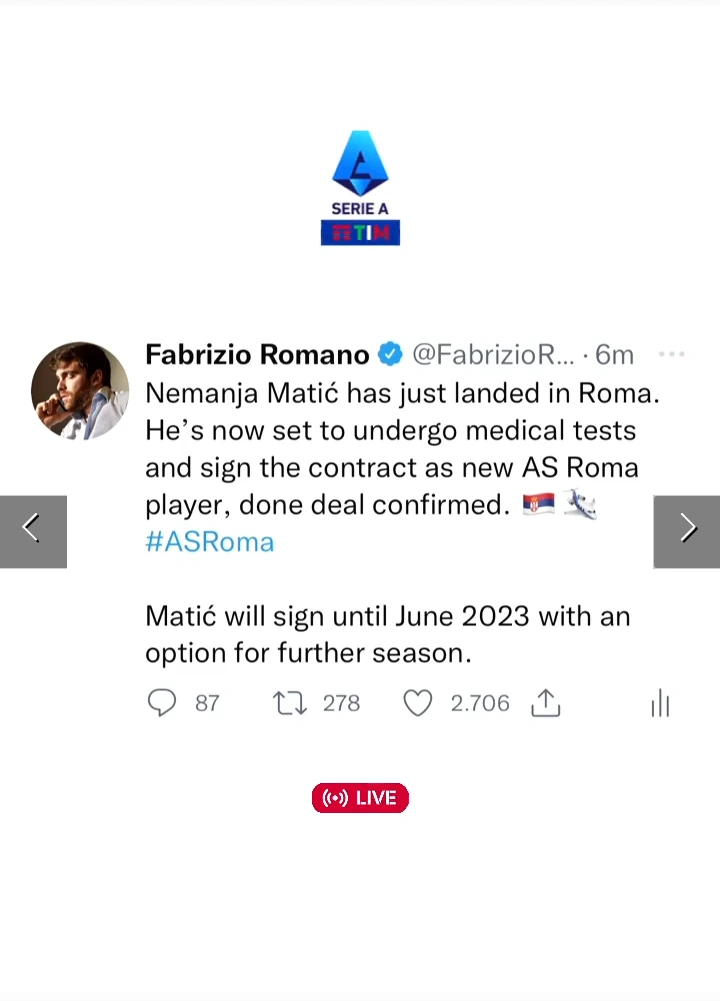This screenshot has width=720, height=1001.
Task: Go to the next image
Action: (x=687, y=531)
